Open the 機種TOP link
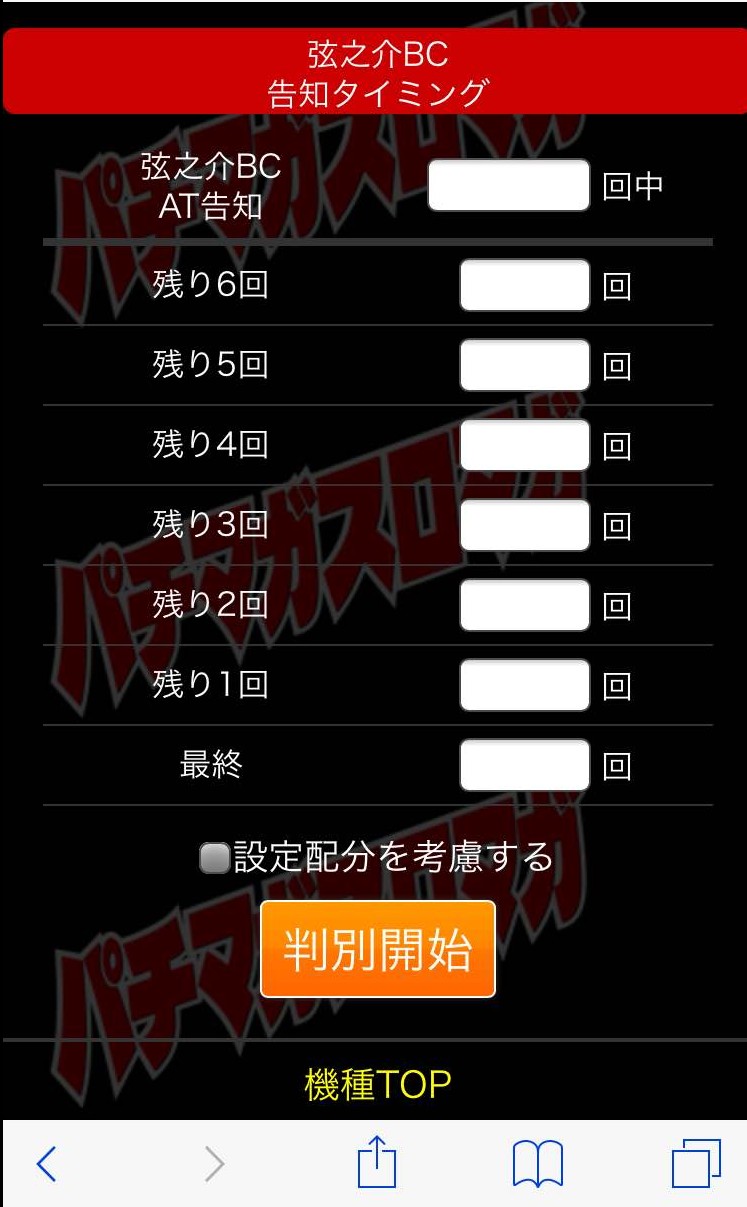 378,1085
